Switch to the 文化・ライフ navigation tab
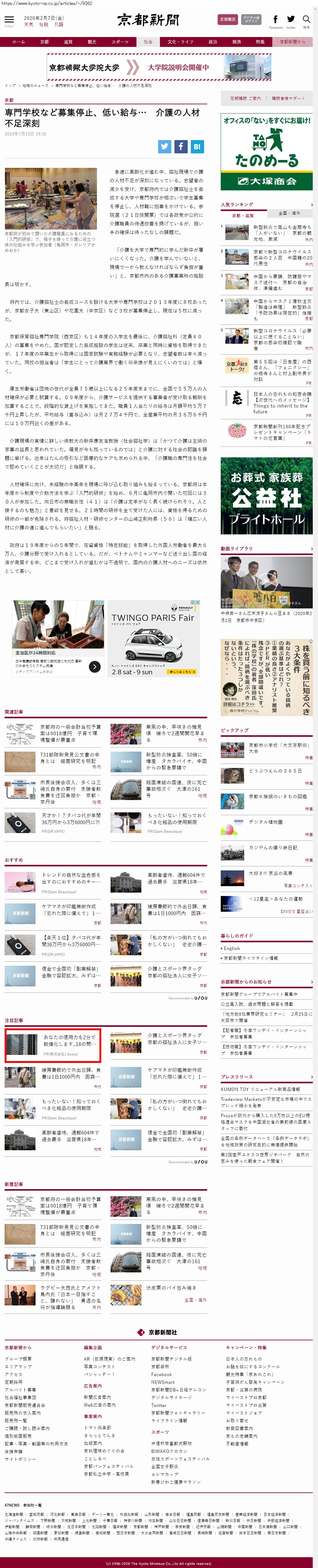Viewport: 318px width, 1568px height. [x=180, y=42]
